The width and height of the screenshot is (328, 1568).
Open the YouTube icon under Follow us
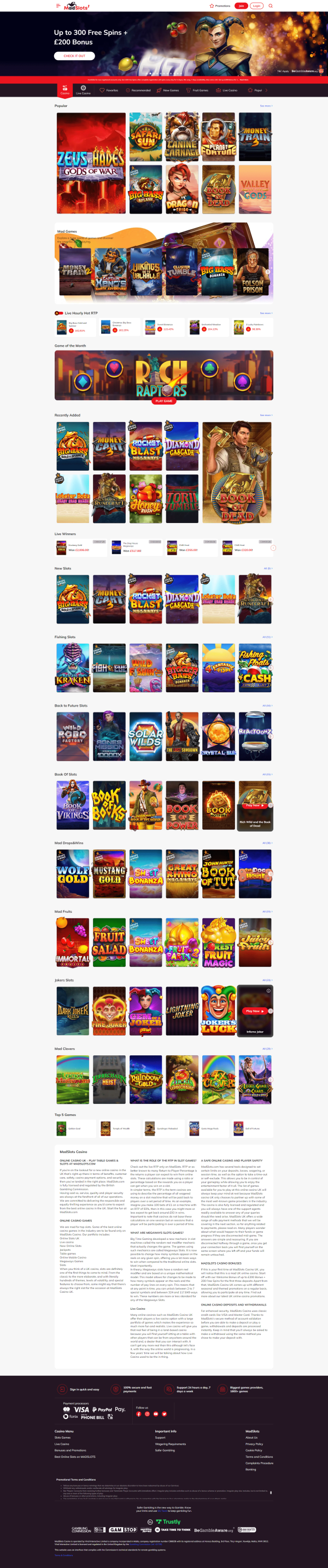(x=155, y=1414)
